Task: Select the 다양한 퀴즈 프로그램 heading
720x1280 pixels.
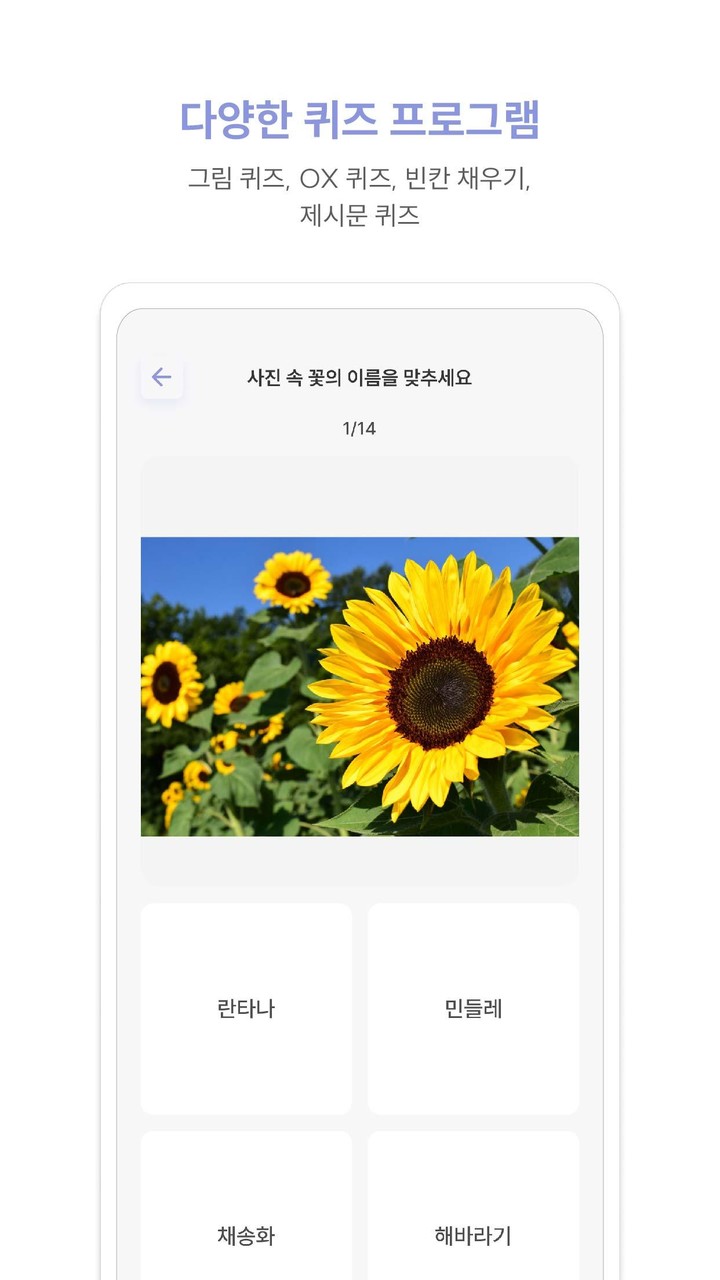Action: (360, 116)
